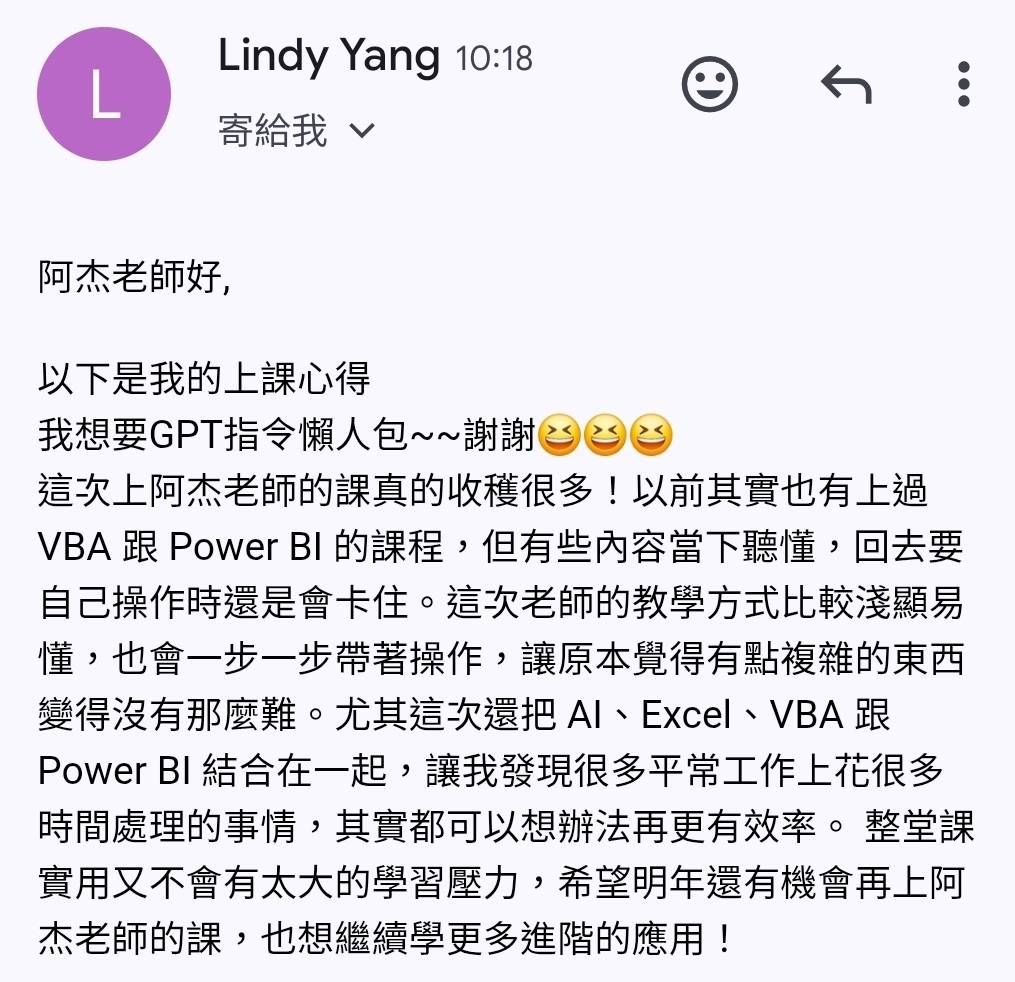Reply to Lindy Yang's email
Viewport: 1015px width, 982px height.
(x=846, y=84)
